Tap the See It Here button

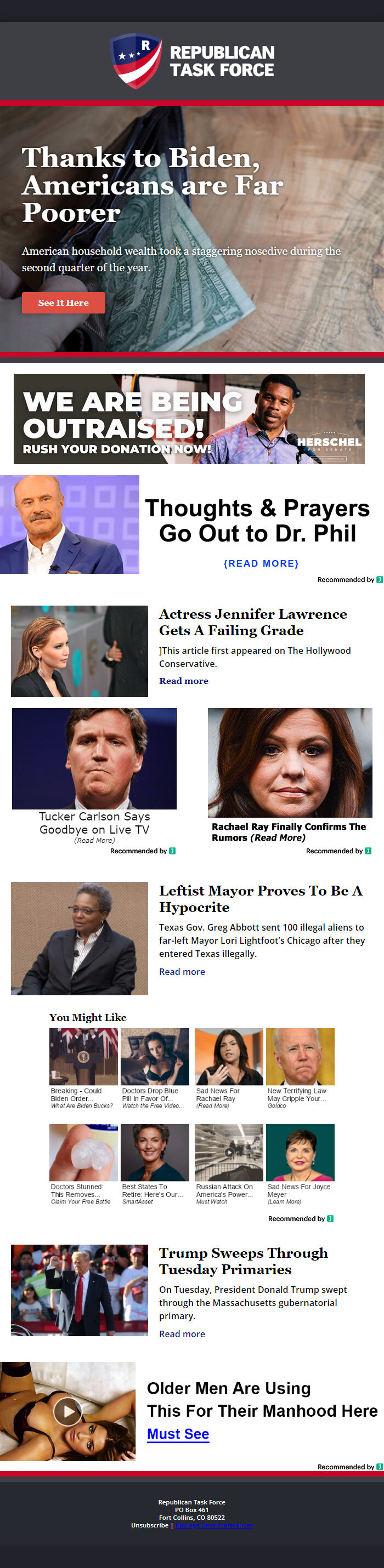pyautogui.click(x=64, y=303)
